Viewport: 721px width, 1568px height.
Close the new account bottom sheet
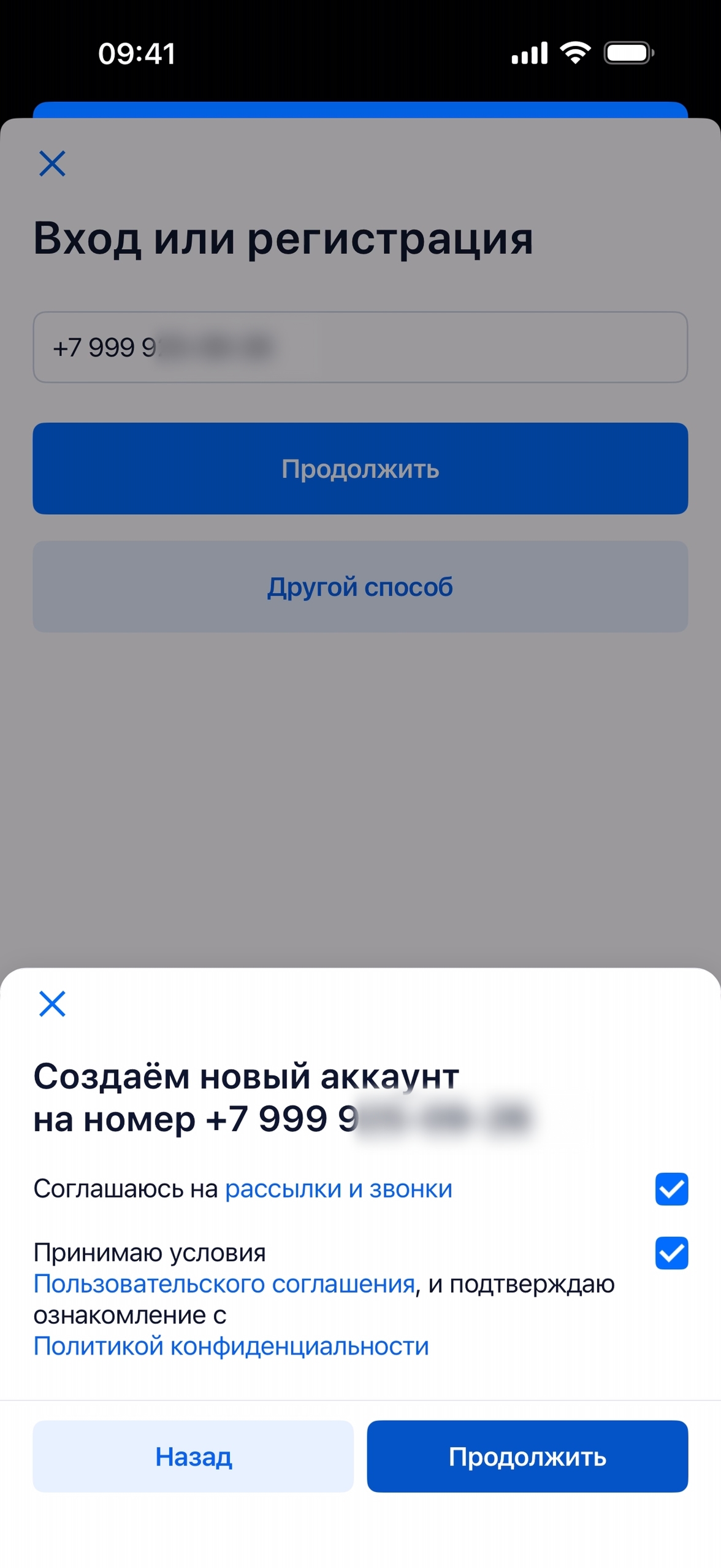tap(52, 1004)
